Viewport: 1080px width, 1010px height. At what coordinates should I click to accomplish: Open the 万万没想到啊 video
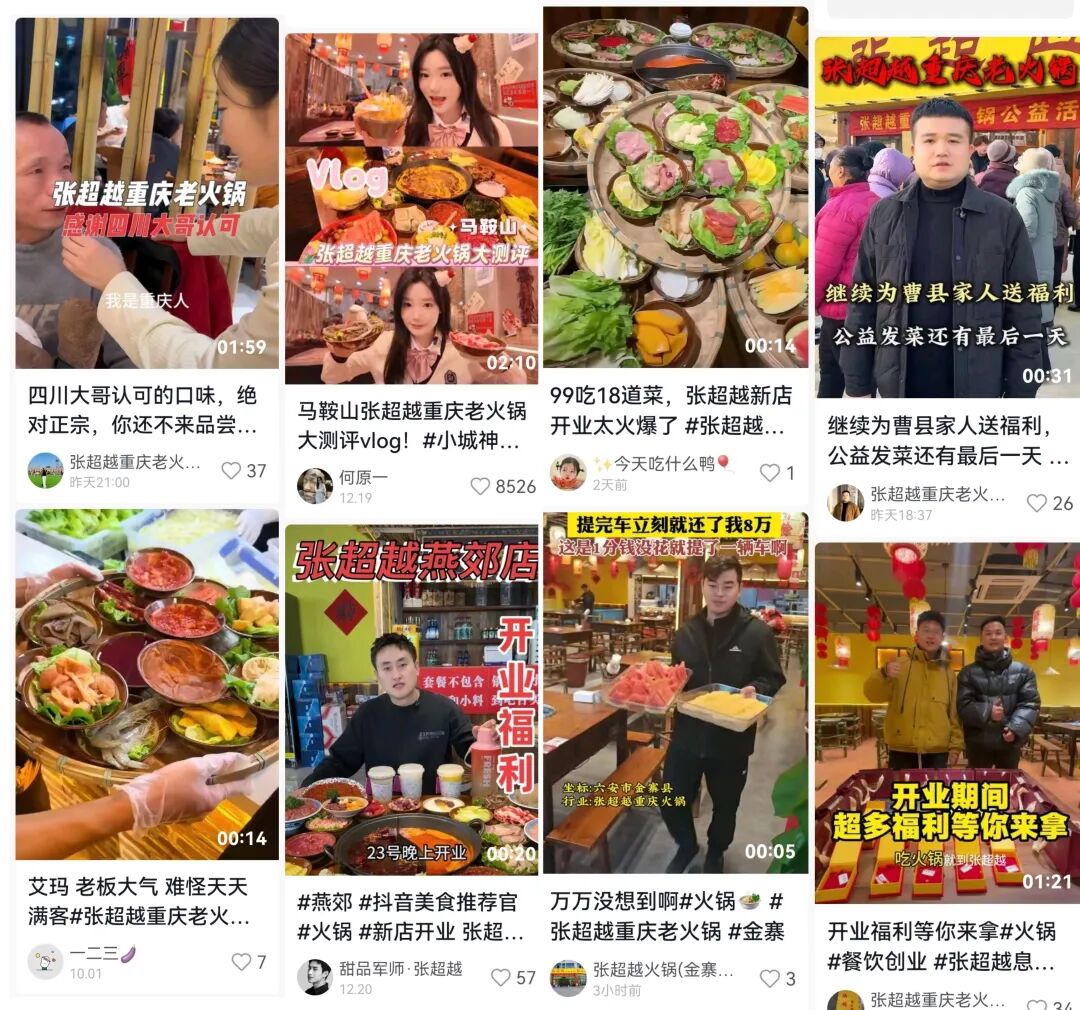pyautogui.click(x=675, y=693)
